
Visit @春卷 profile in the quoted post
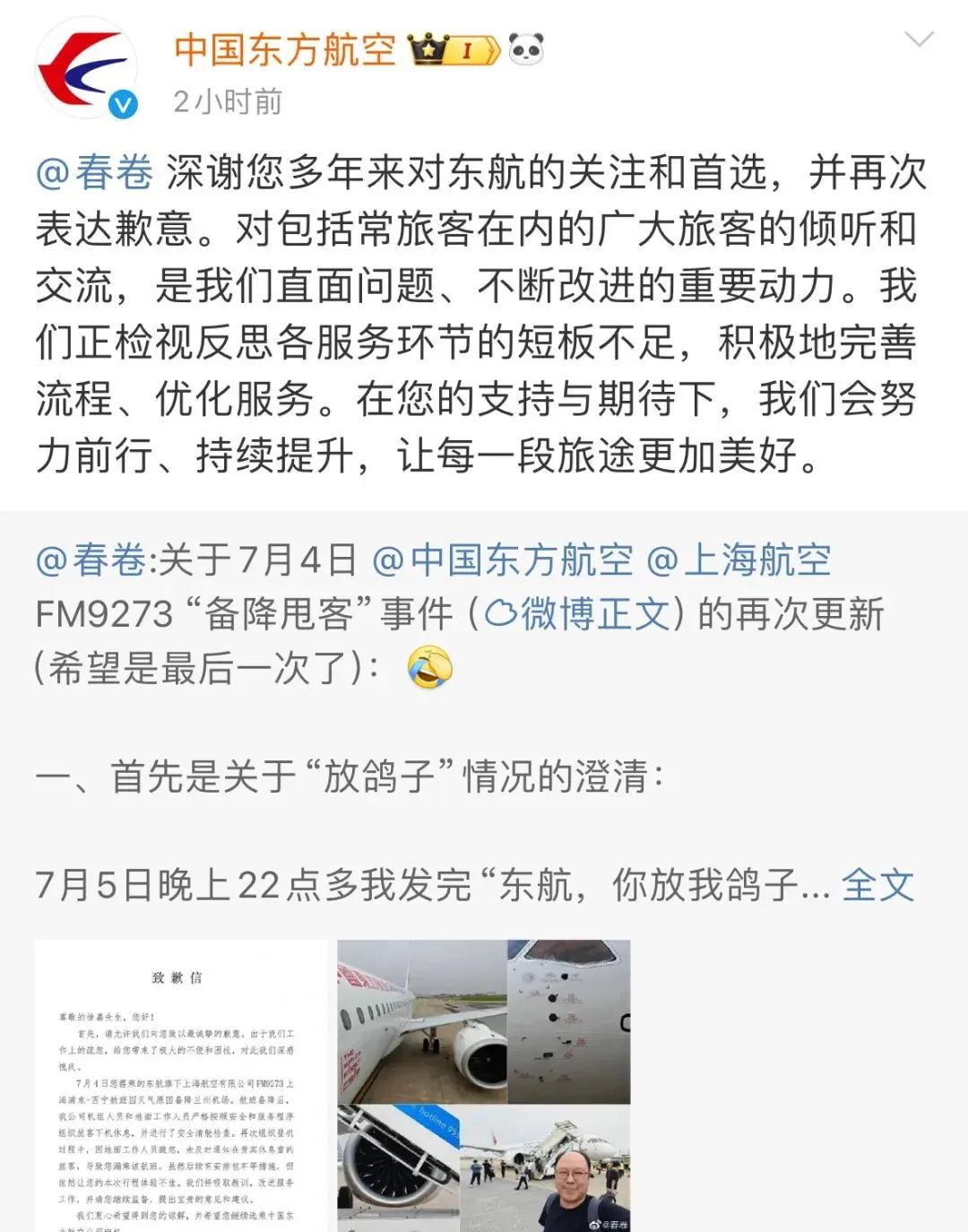pos(91,560)
